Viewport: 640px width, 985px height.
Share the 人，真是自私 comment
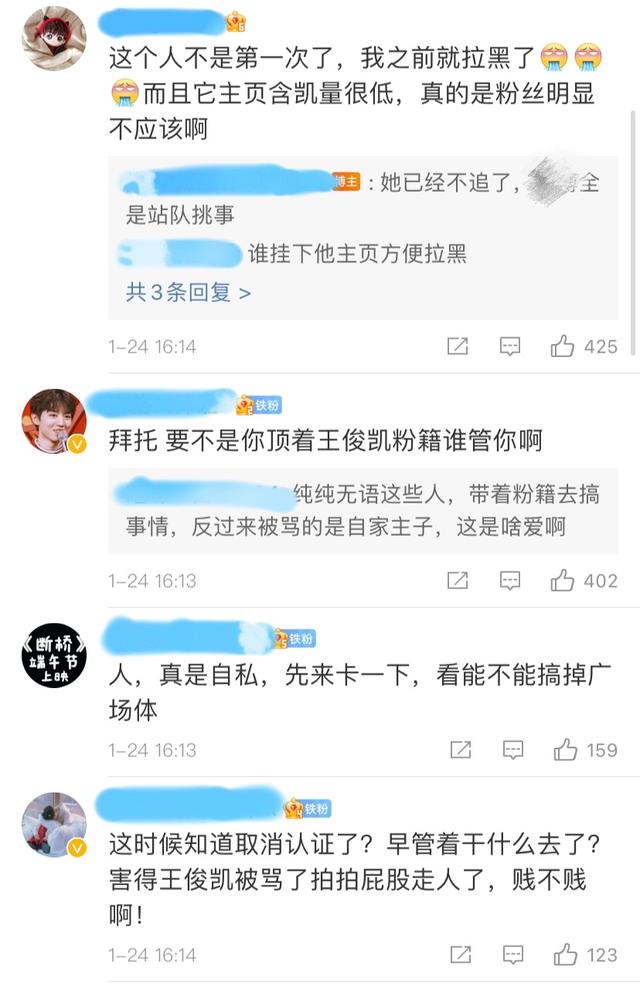459,749
